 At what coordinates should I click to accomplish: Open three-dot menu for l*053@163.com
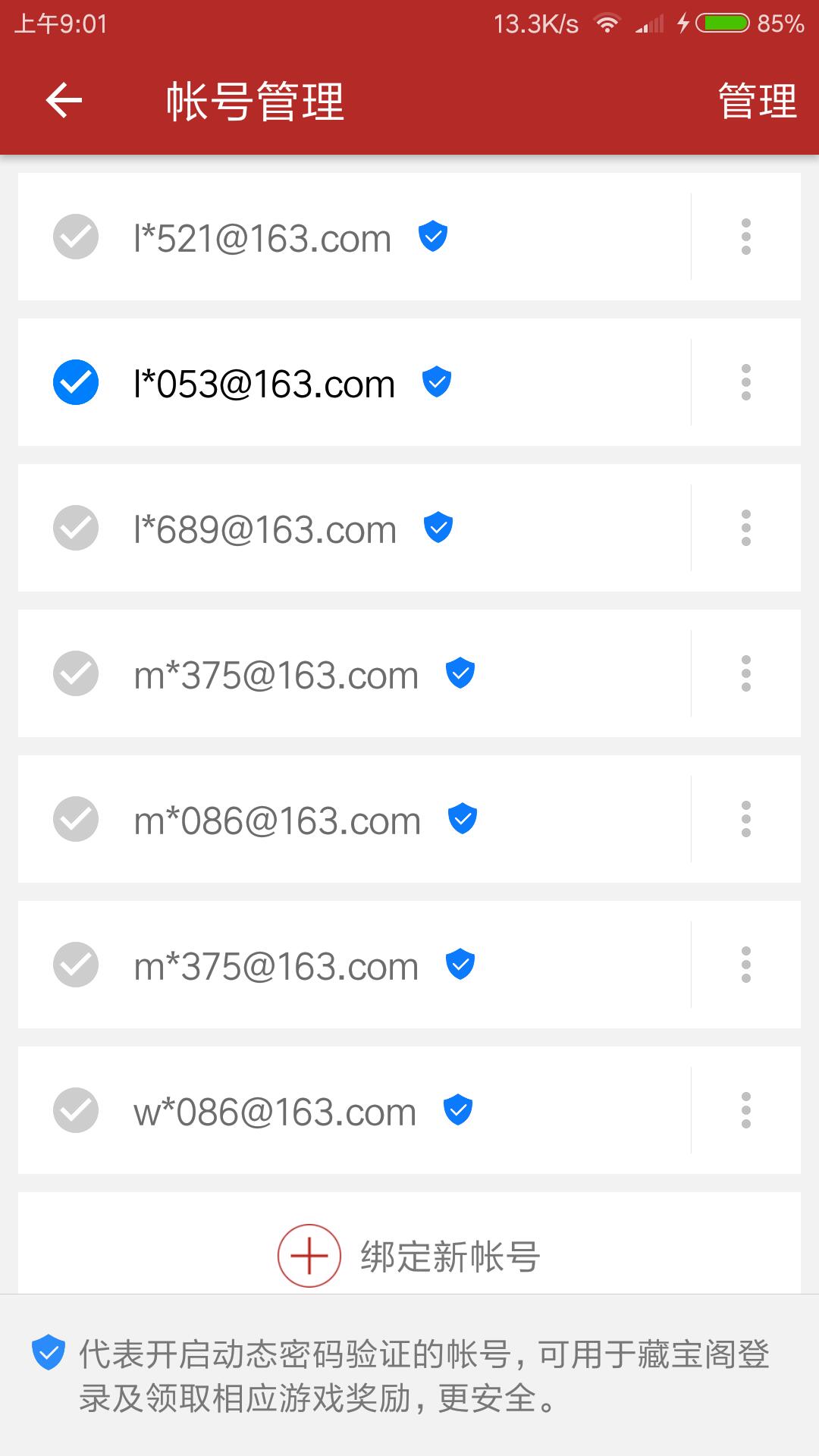coord(746,382)
